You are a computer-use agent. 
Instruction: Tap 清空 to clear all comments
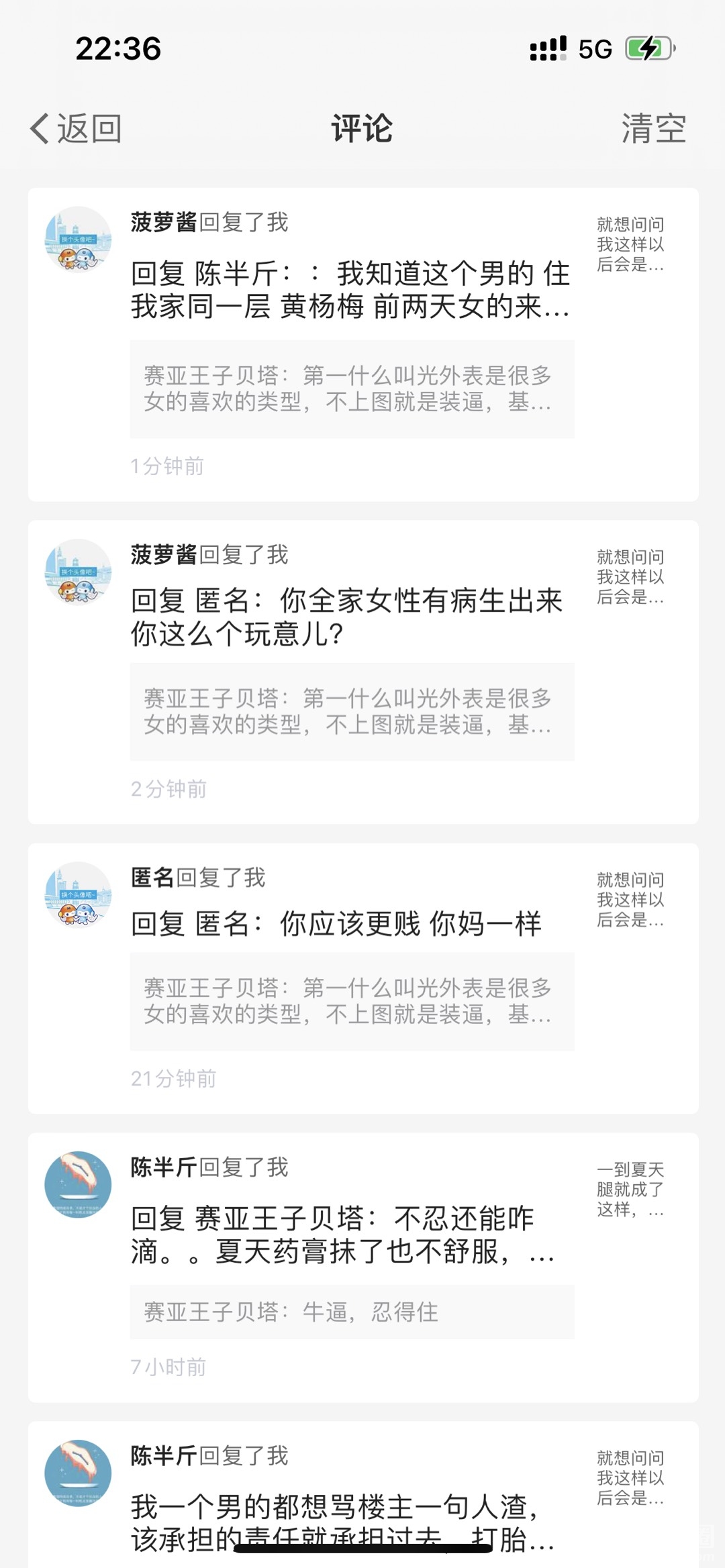(x=652, y=128)
